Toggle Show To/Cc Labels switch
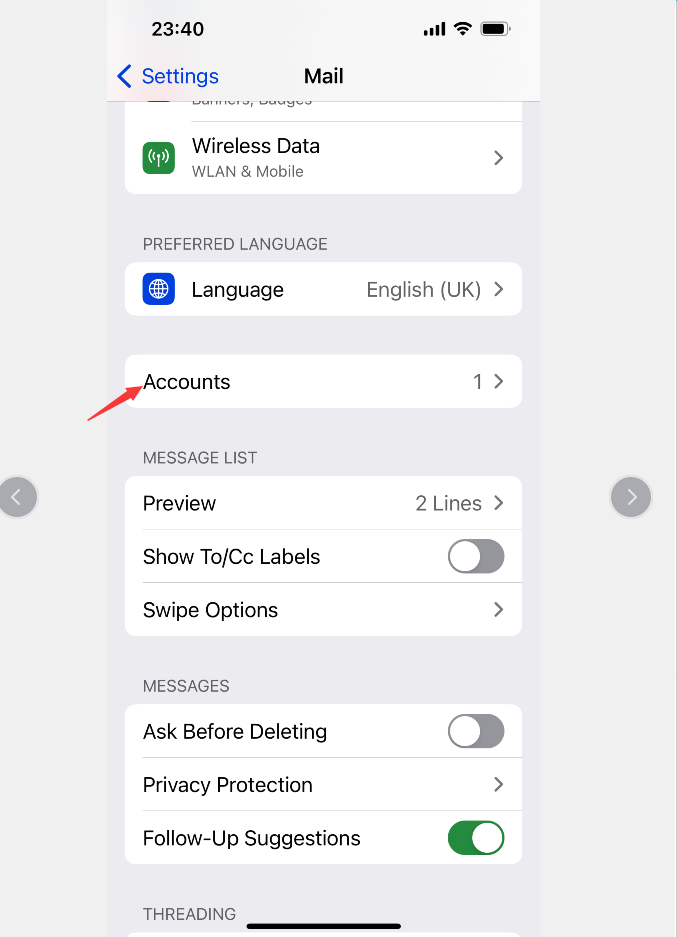677x937 pixels. pyautogui.click(x=475, y=557)
